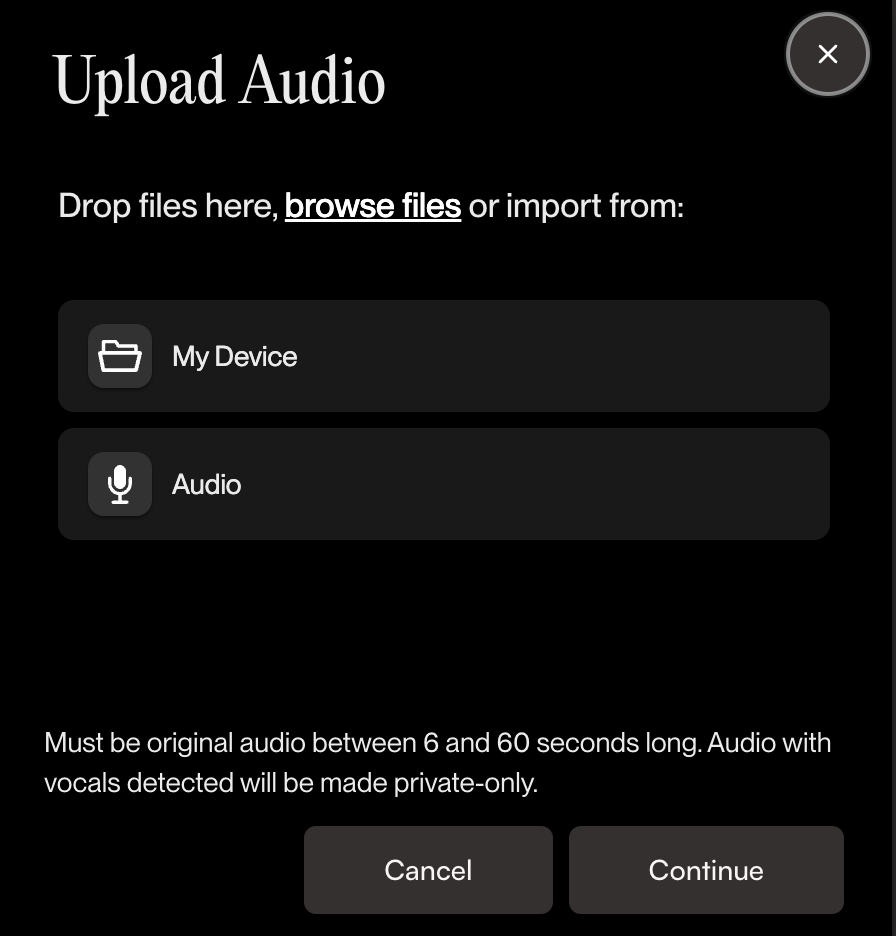Select My Device as import source
The image size is (896, 936).
pyautogui.click(x=443, y=356)
